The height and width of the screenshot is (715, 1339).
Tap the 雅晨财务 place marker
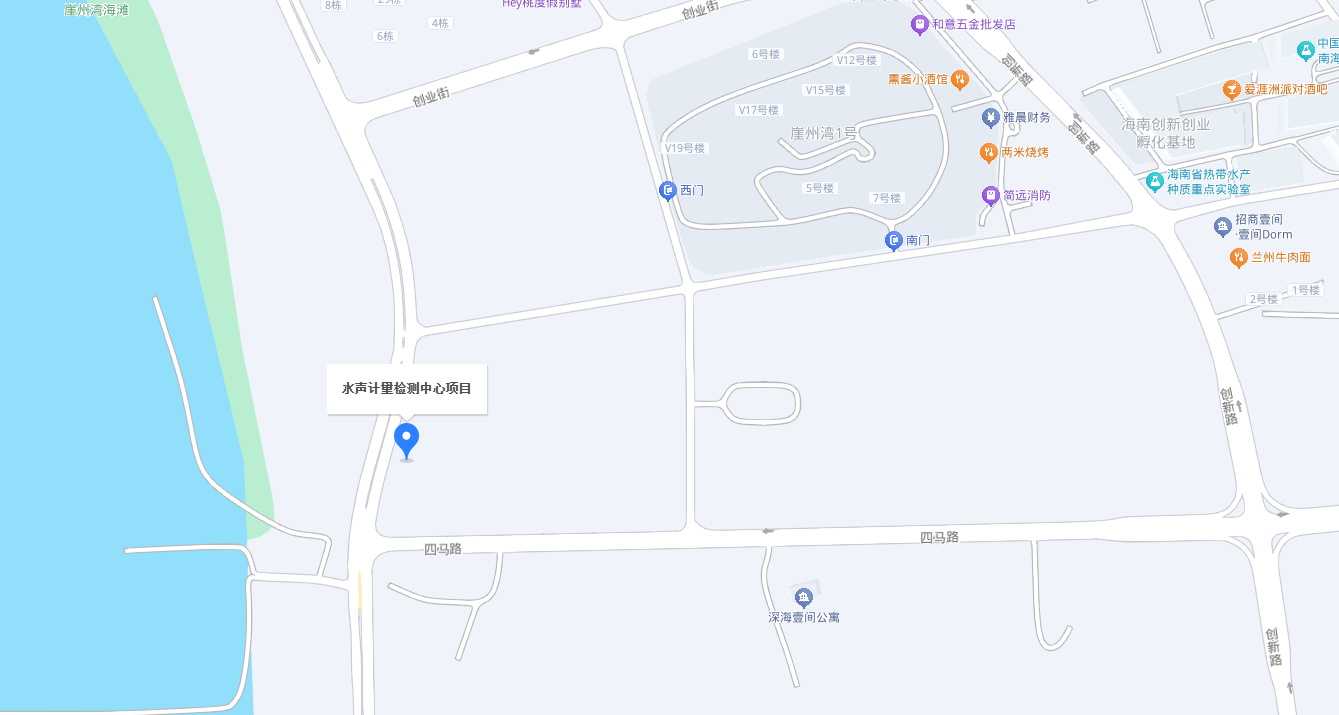(990, 118)
